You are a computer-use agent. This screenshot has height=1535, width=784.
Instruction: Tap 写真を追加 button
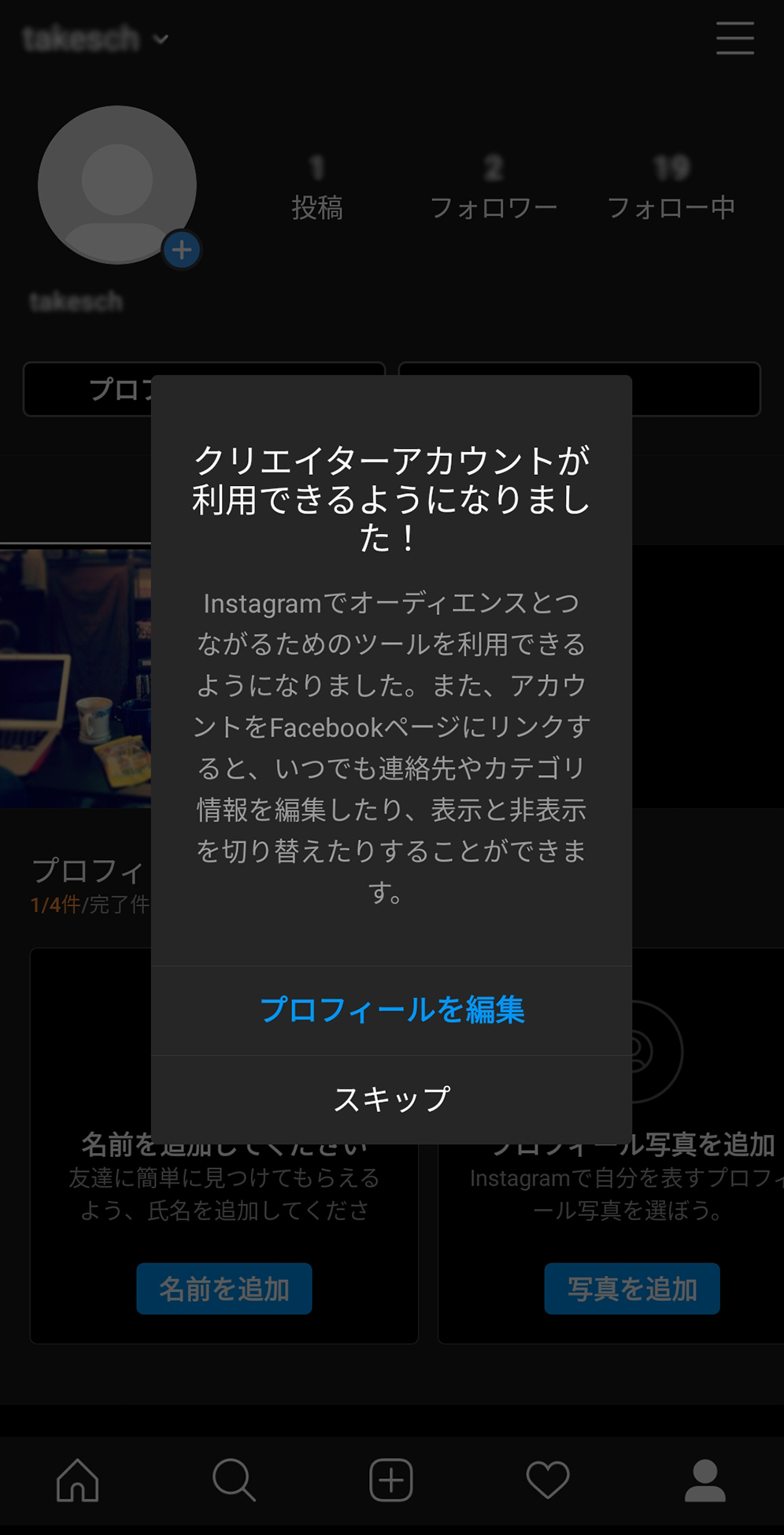tap(631, 1289)
